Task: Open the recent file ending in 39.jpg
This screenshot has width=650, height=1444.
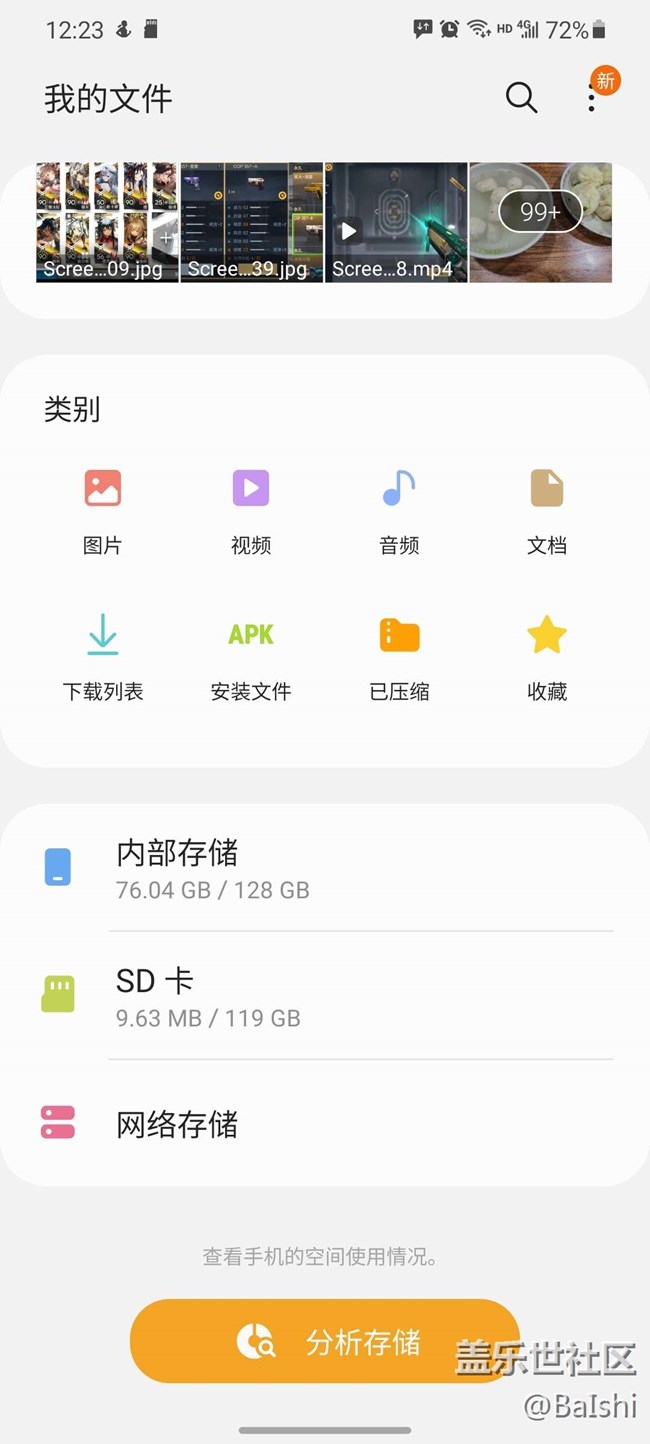Action: click(252, 222)
